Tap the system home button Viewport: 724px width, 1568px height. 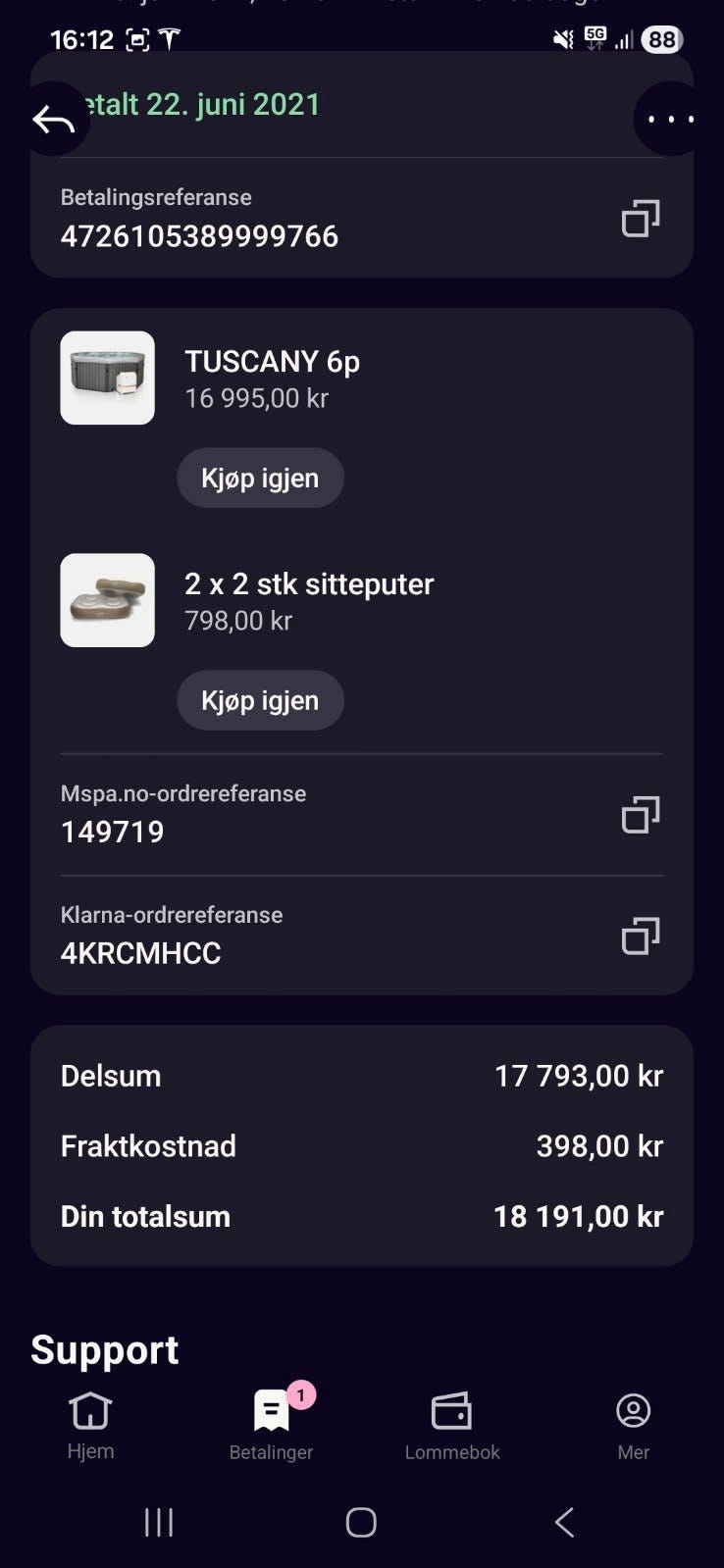[x=361, y=1522]
